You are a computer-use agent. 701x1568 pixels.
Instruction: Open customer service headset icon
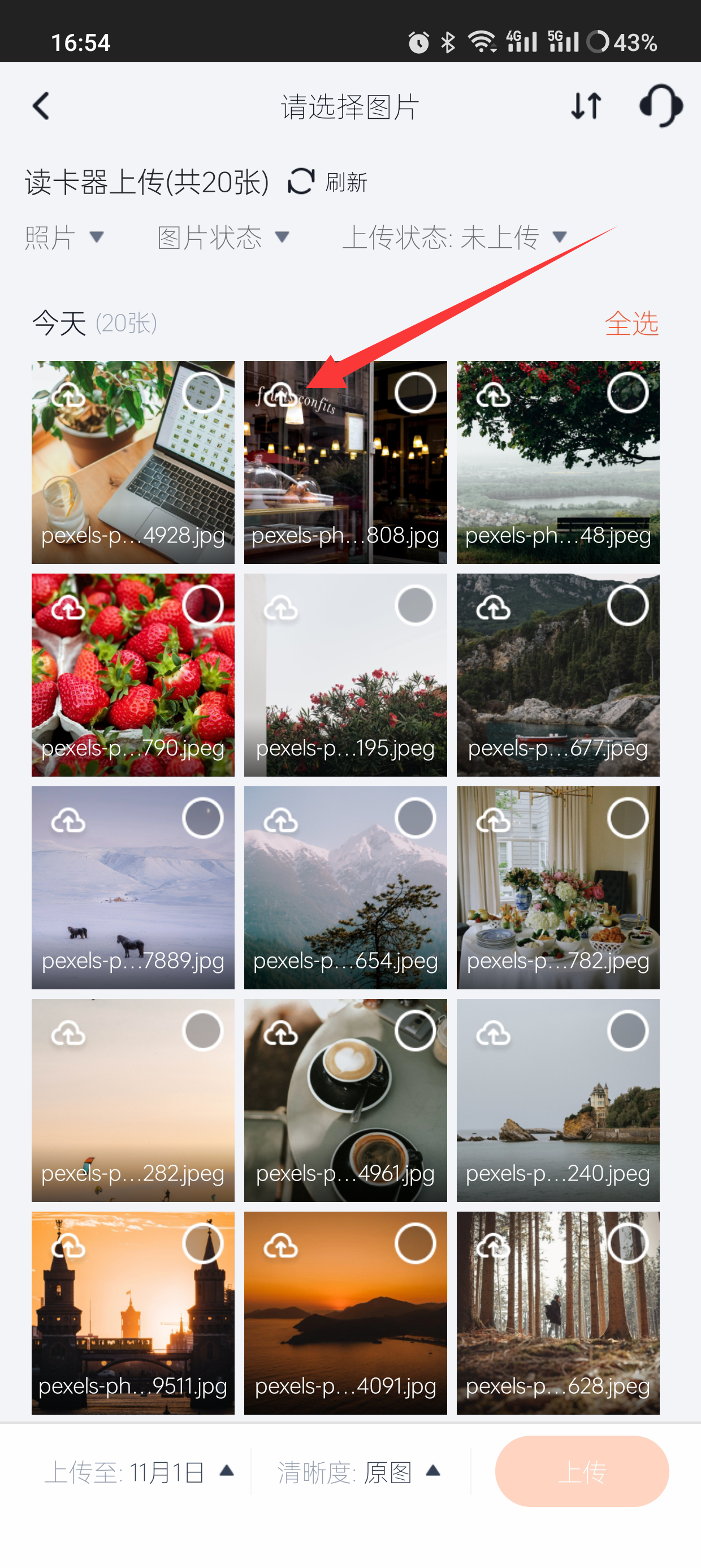click(x=661, y=106)
